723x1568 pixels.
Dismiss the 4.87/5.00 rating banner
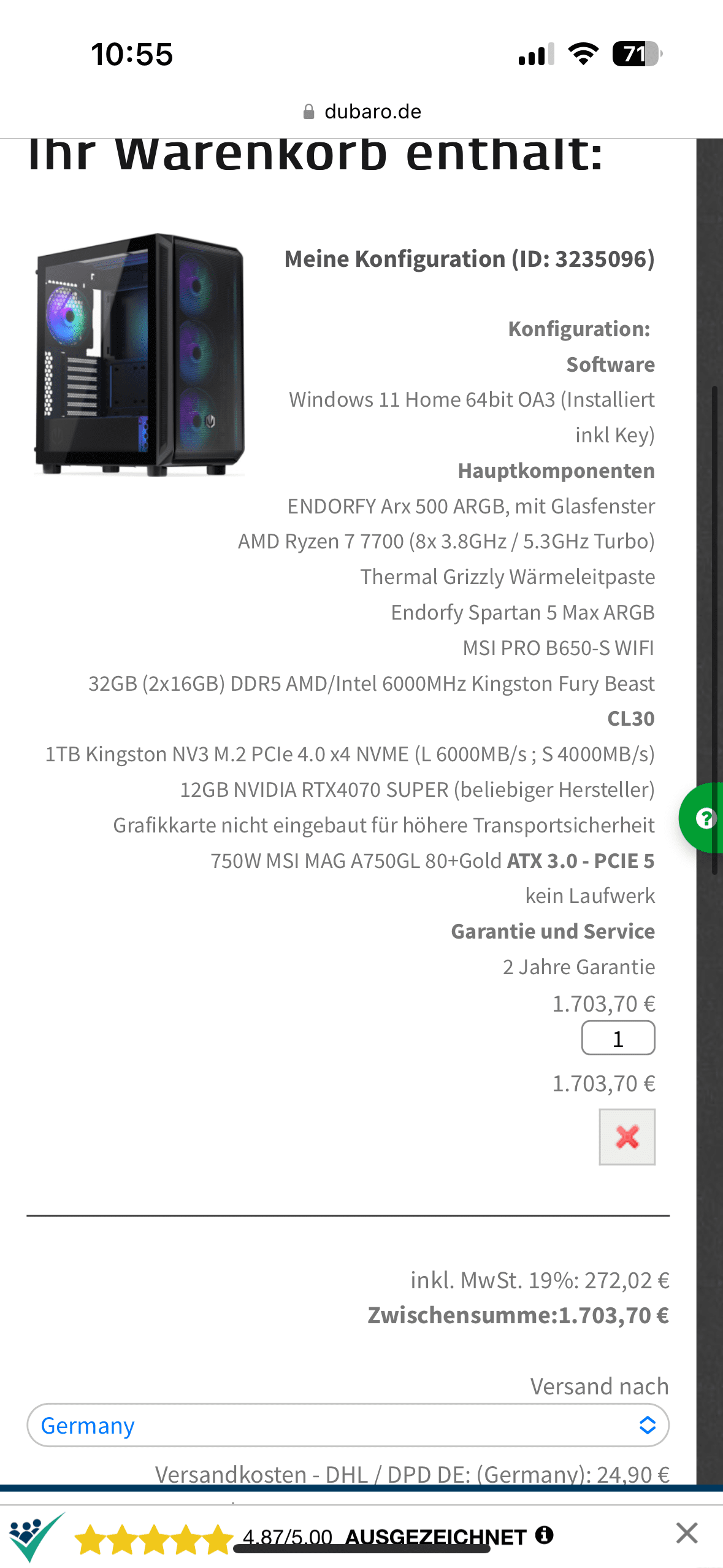686,1532
